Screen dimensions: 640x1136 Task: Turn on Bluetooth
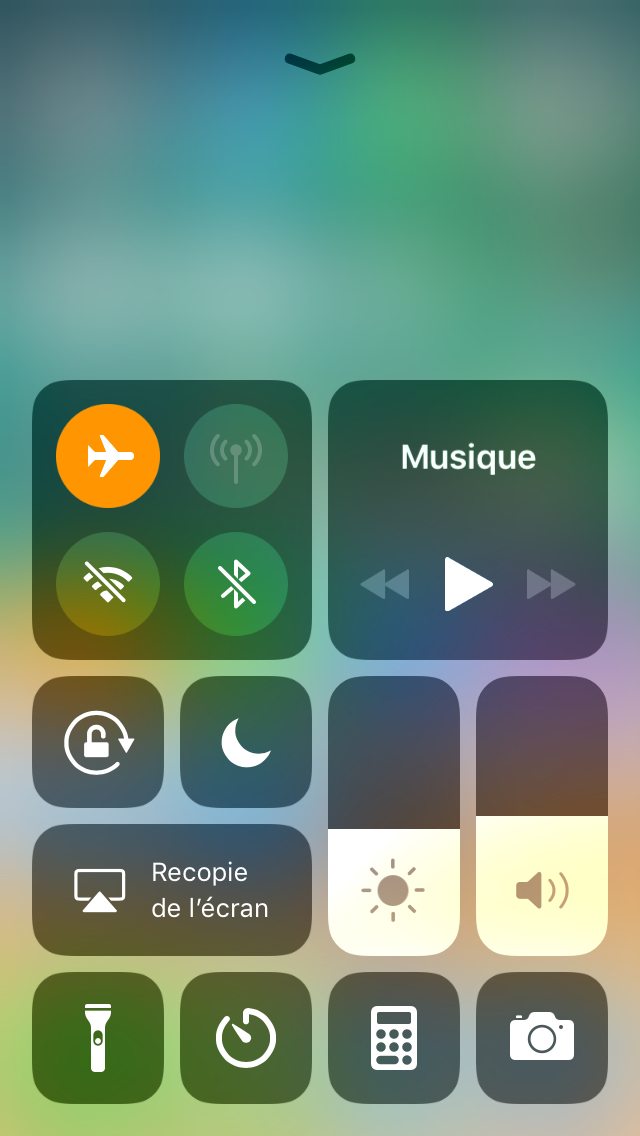pyautogui.click(x=236, y=584)
